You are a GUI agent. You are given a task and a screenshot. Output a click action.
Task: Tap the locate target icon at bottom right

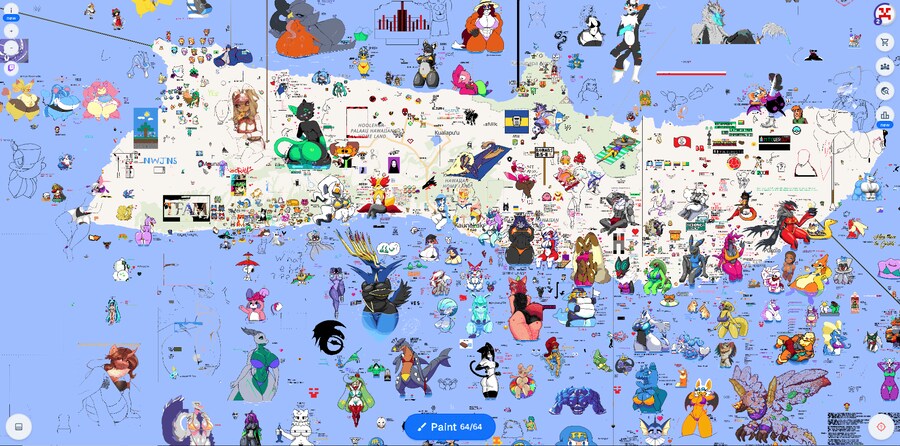(x=881, y=426)
